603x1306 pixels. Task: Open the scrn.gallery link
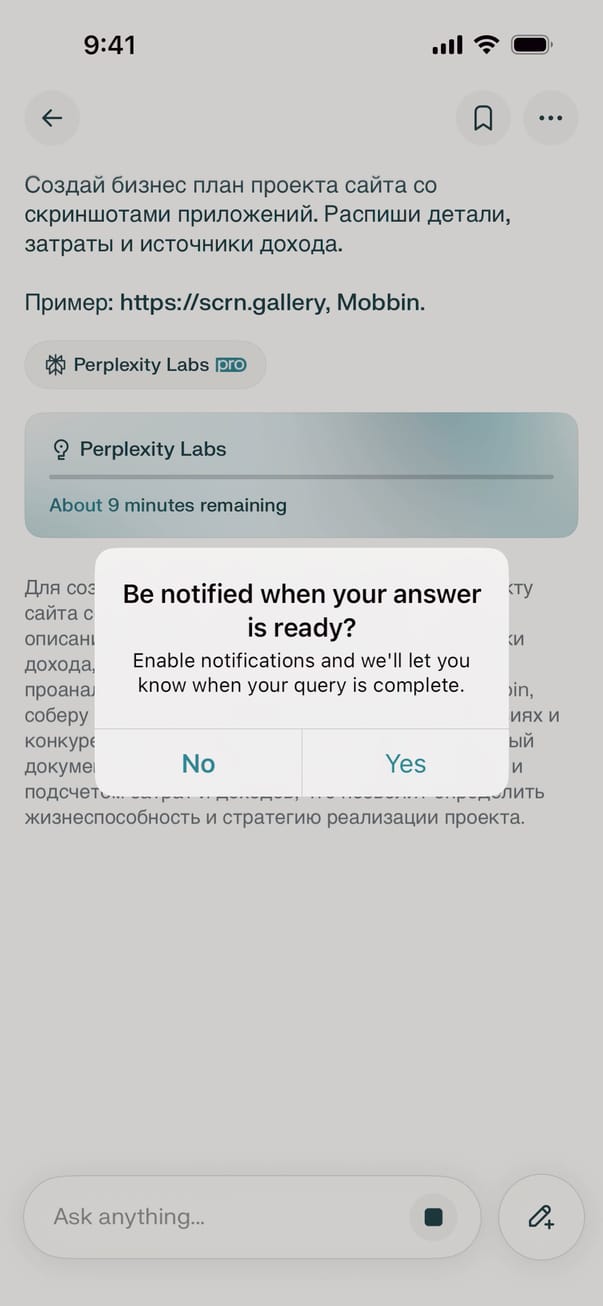[x=223, y=303]
